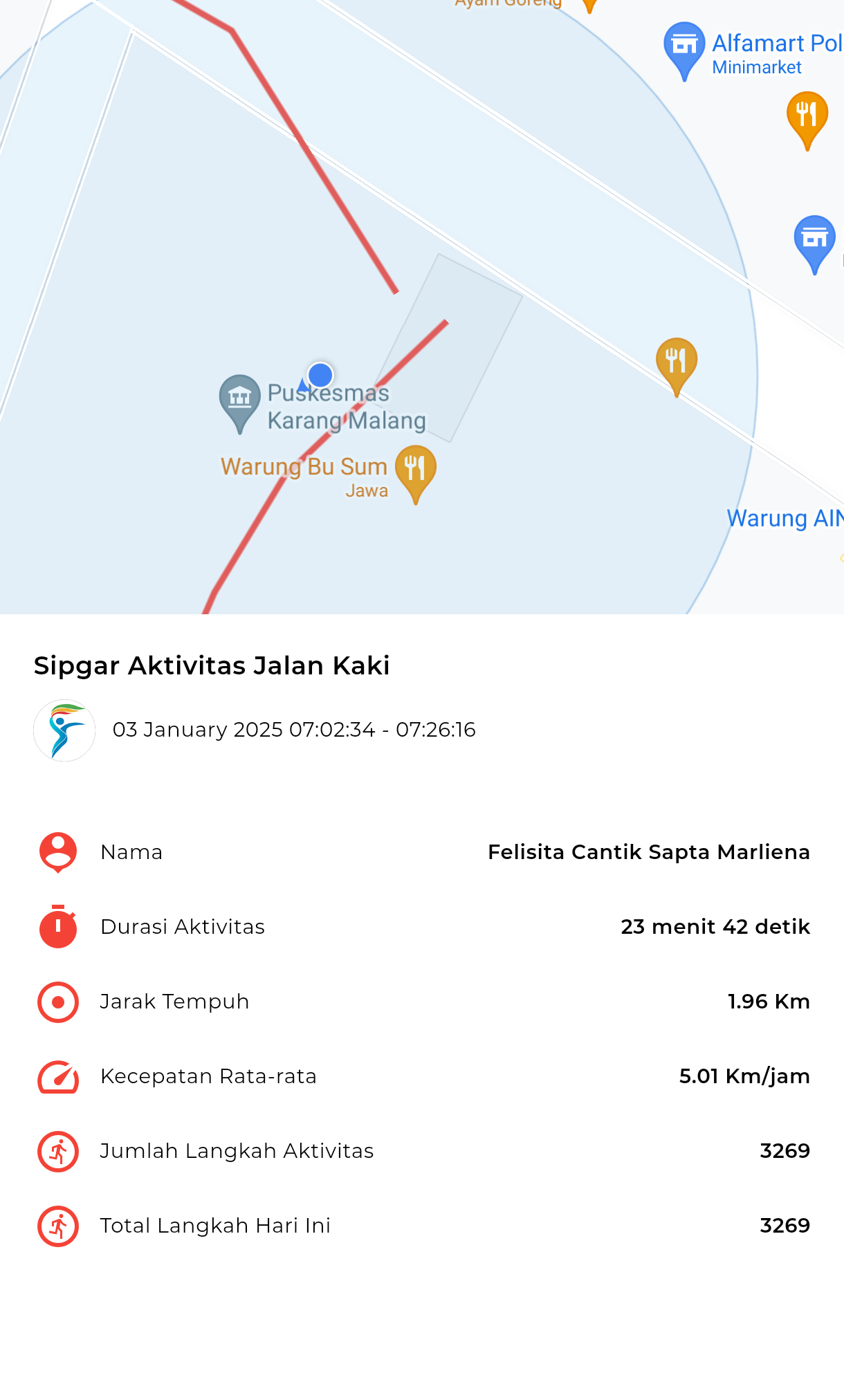Screen dimensions: 844x1400
Task: Open the Warung AIN place label
Action: (x=785, y=518)
